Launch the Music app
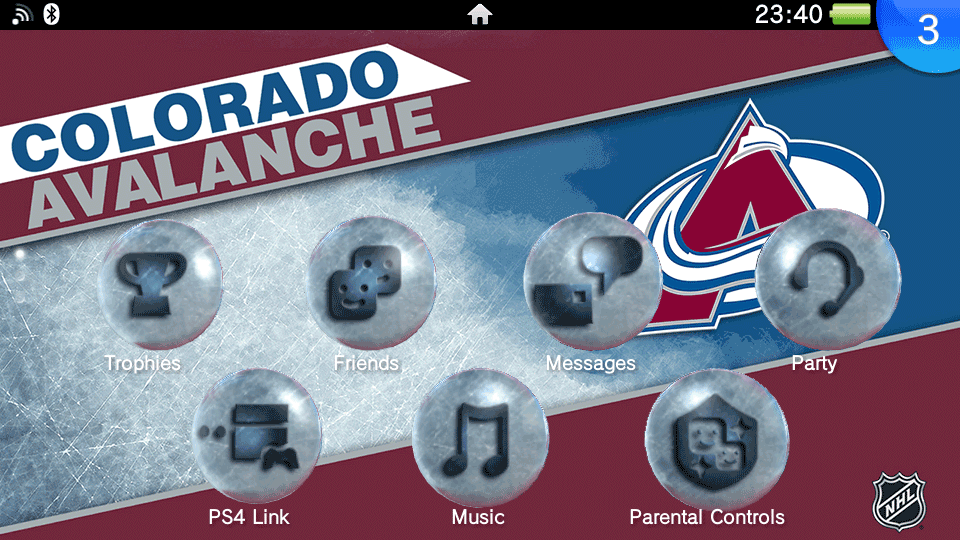960x540 pixels. 479,439
